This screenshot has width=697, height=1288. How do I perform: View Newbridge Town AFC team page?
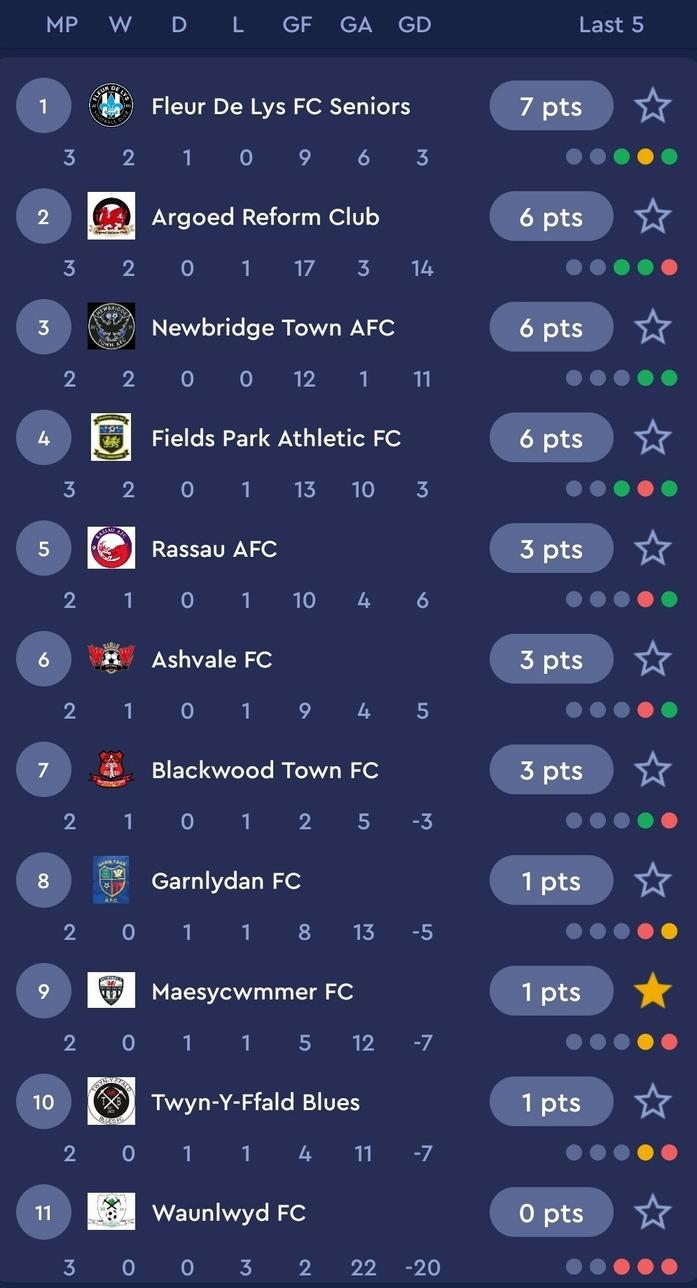coord(272,328)
